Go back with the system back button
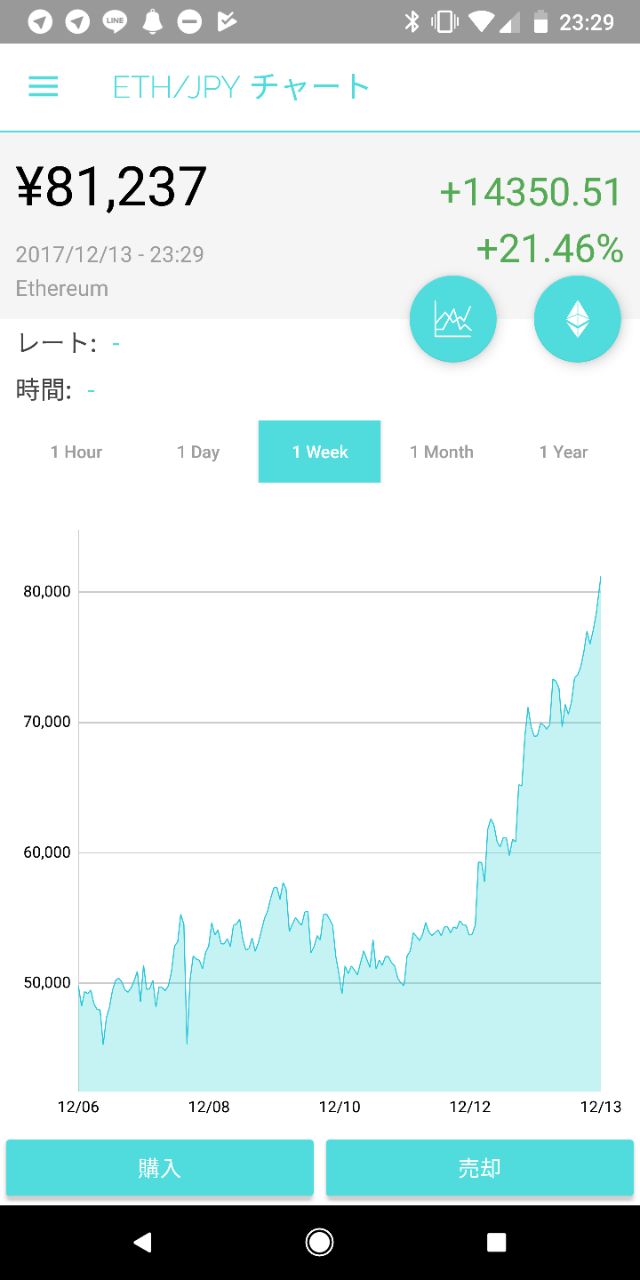The height and width of the screenshot is (1280, 640). coord(142,1242)
